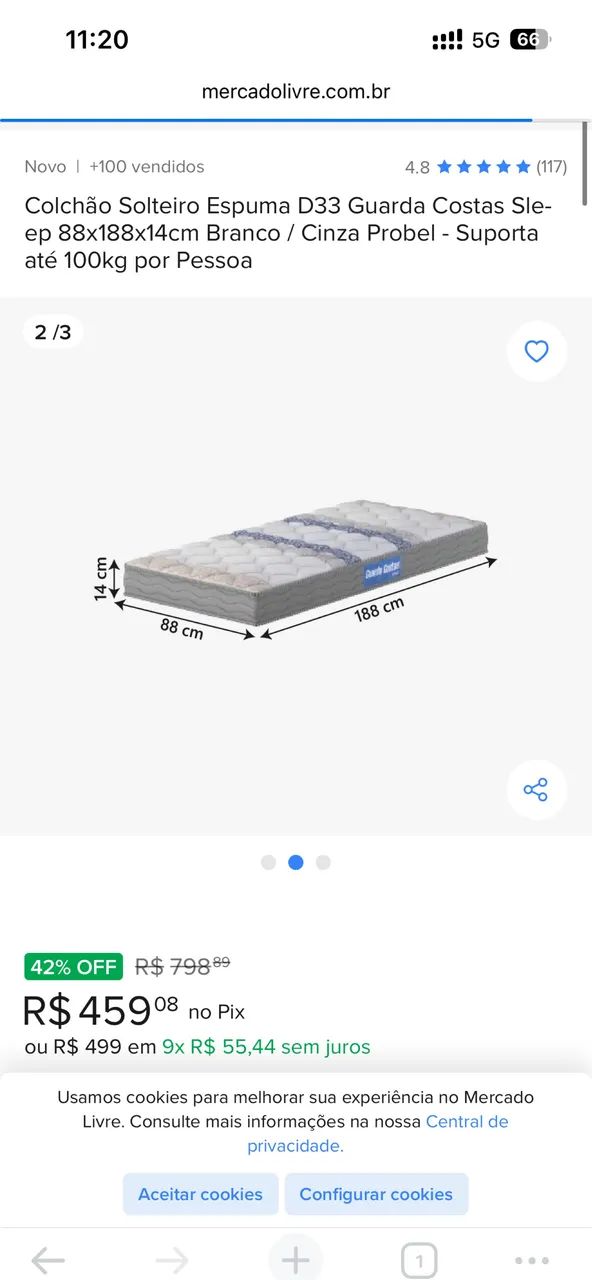Tap the mercadolivre.com.br address bar
This screenshot has width=592, height=1280.
coord(296,92)
